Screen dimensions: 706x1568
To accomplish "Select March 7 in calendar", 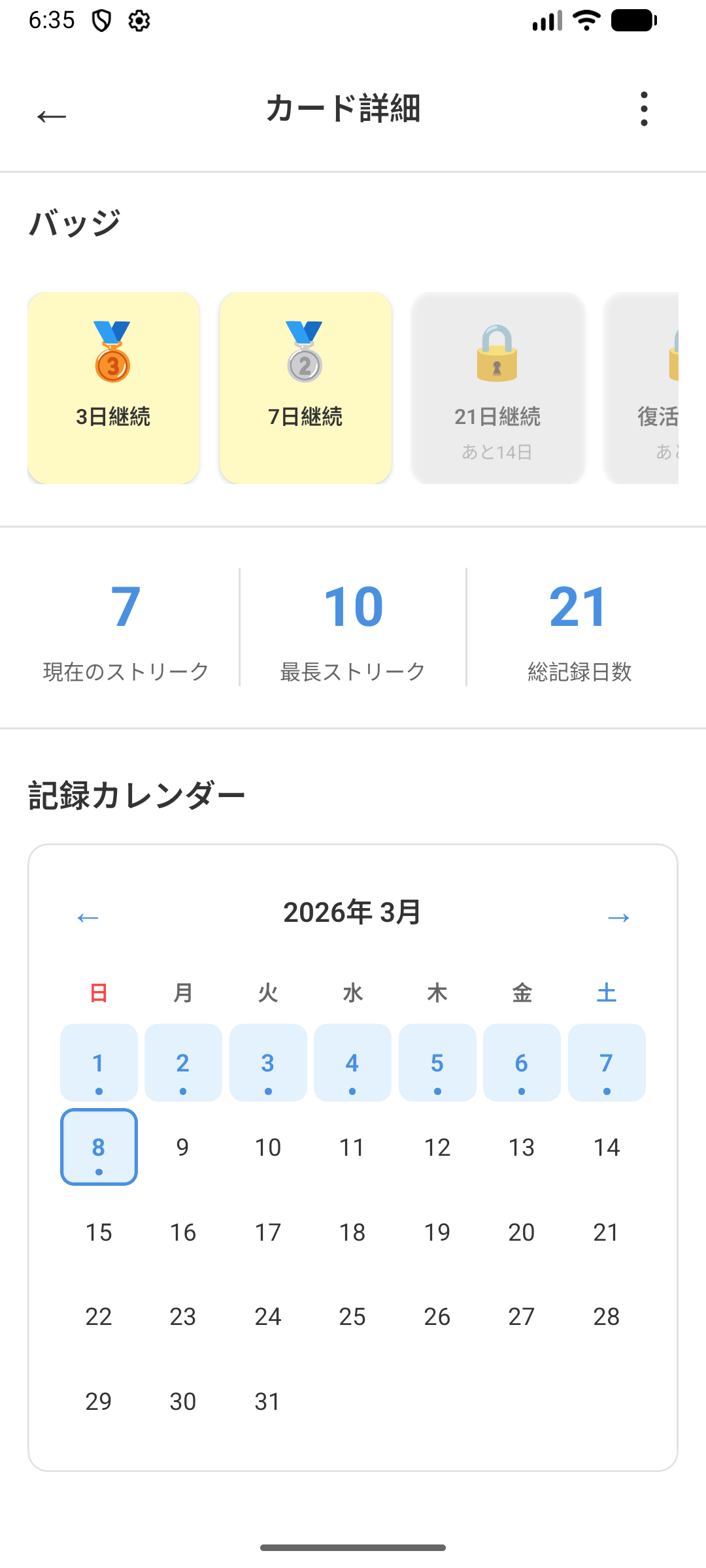I will [x=607, y=1063].
